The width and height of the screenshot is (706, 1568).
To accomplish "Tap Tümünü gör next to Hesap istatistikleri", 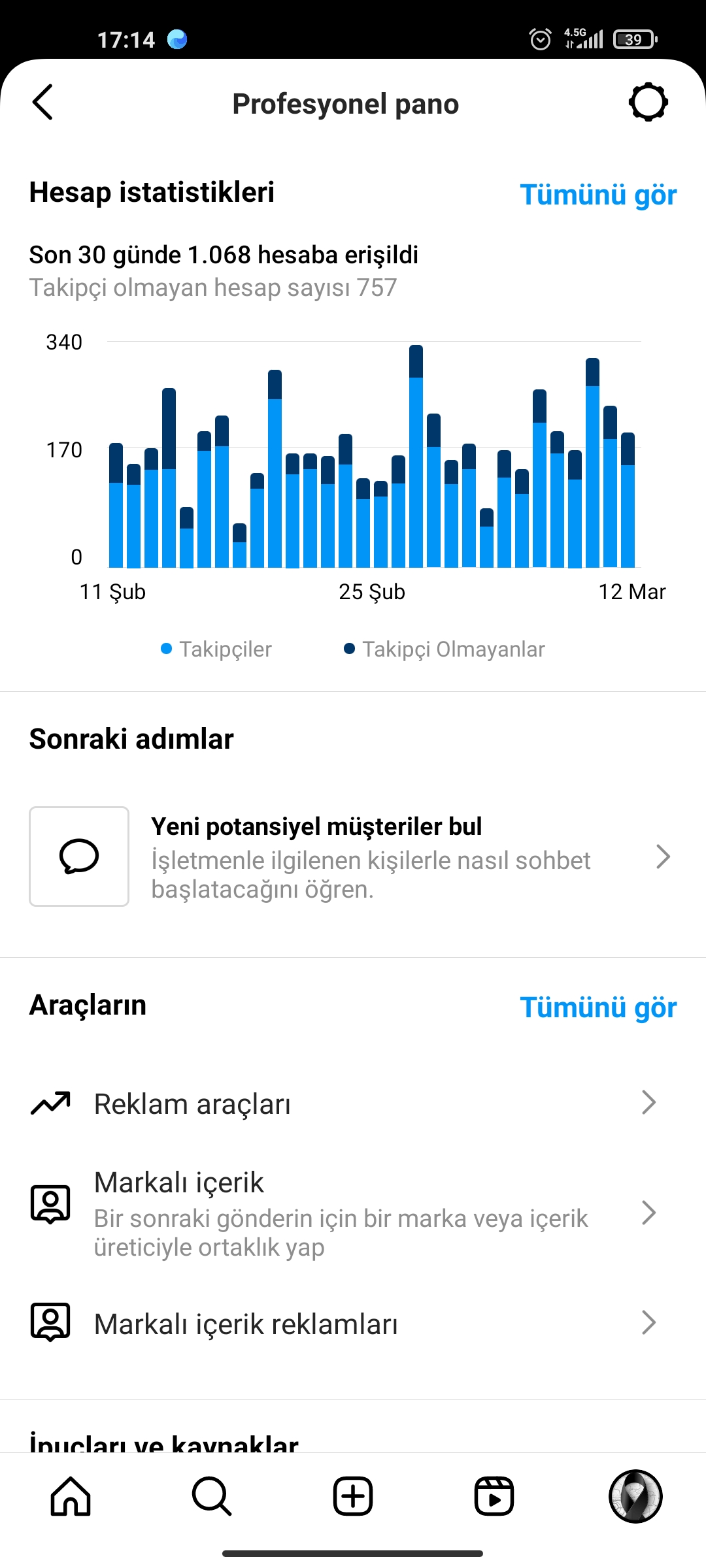I will tap(598, 195).
